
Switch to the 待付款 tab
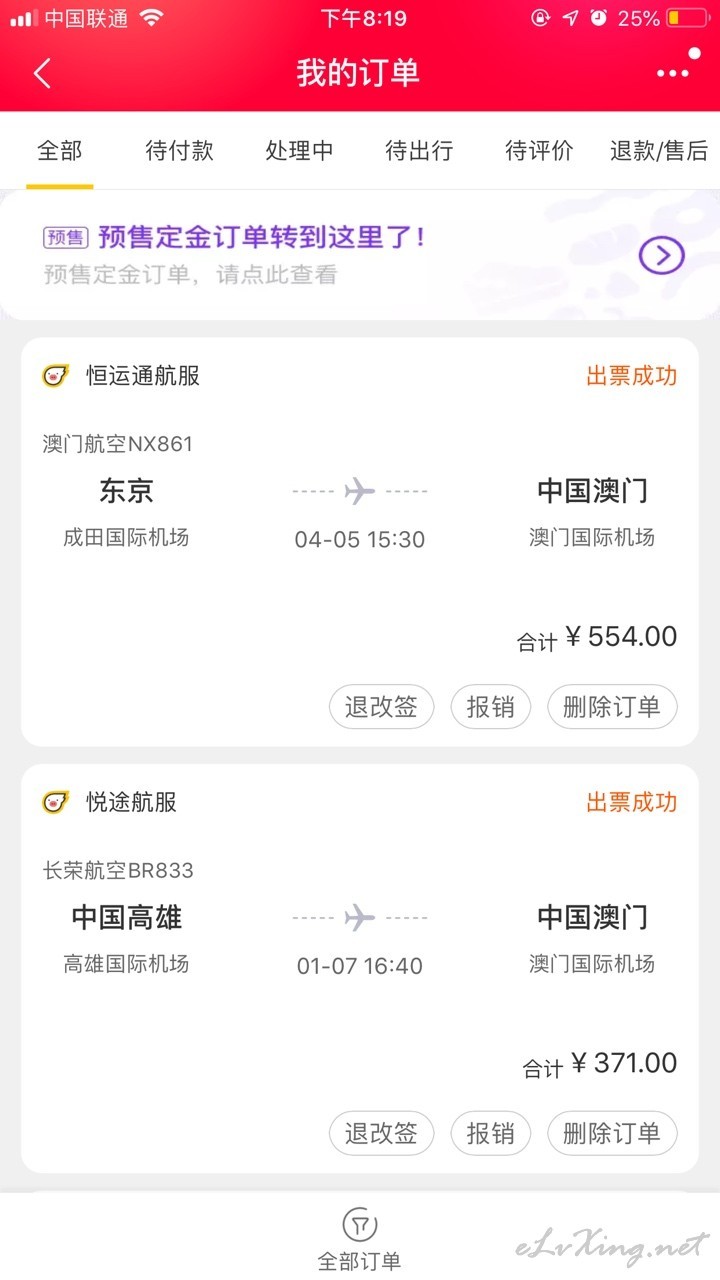(x=180, y=151)
